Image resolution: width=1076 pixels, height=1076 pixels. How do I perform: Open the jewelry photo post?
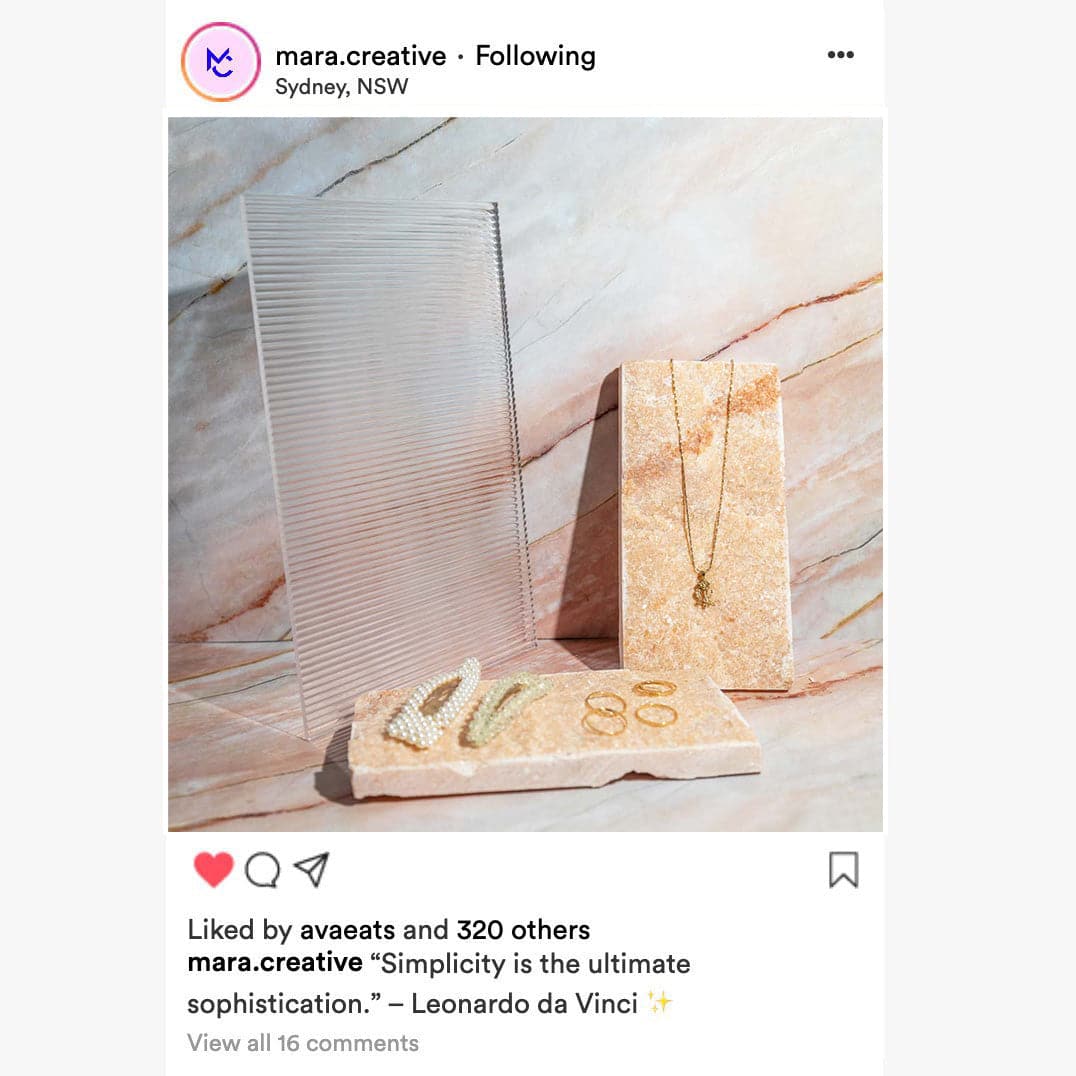click(x=525, y=474)
